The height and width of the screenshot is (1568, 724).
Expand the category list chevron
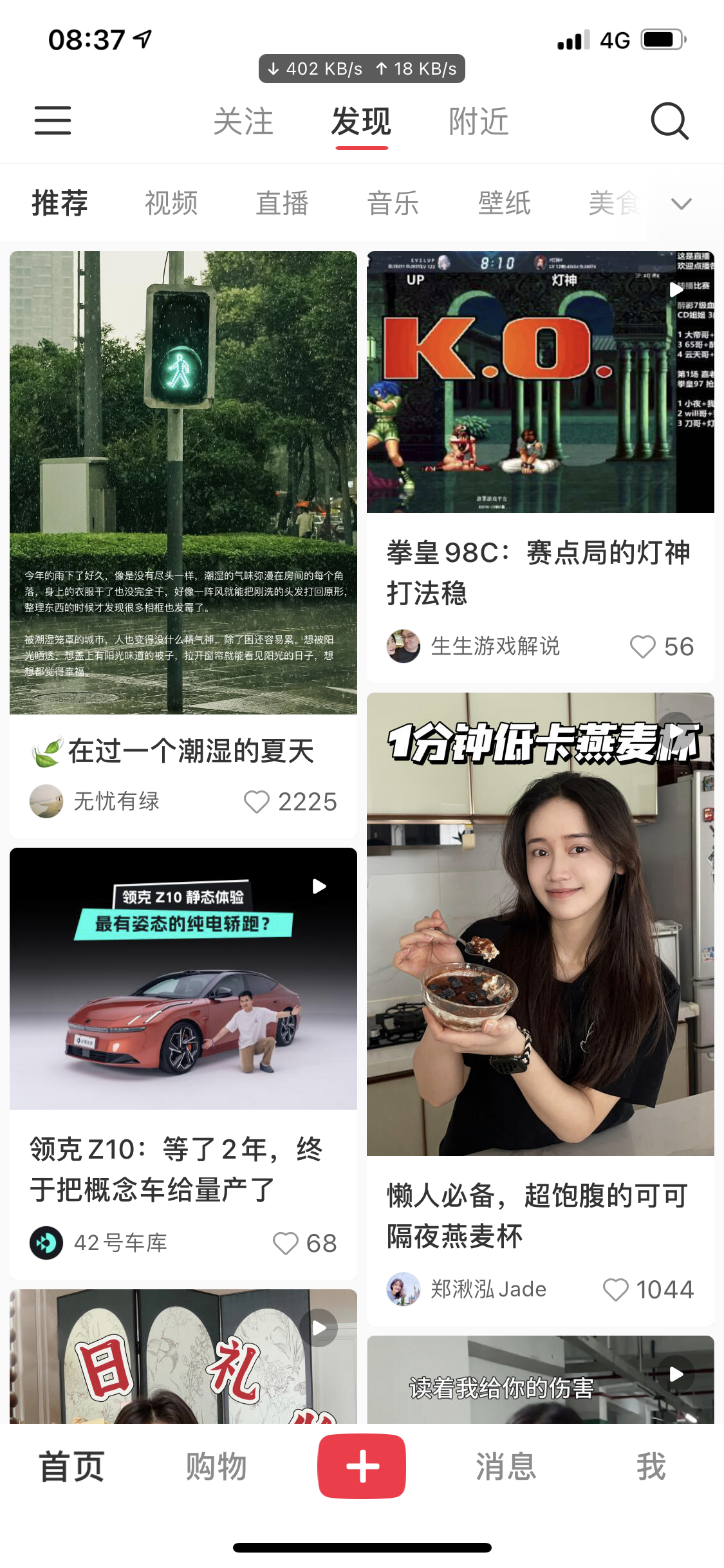click(x=681, y=203)
